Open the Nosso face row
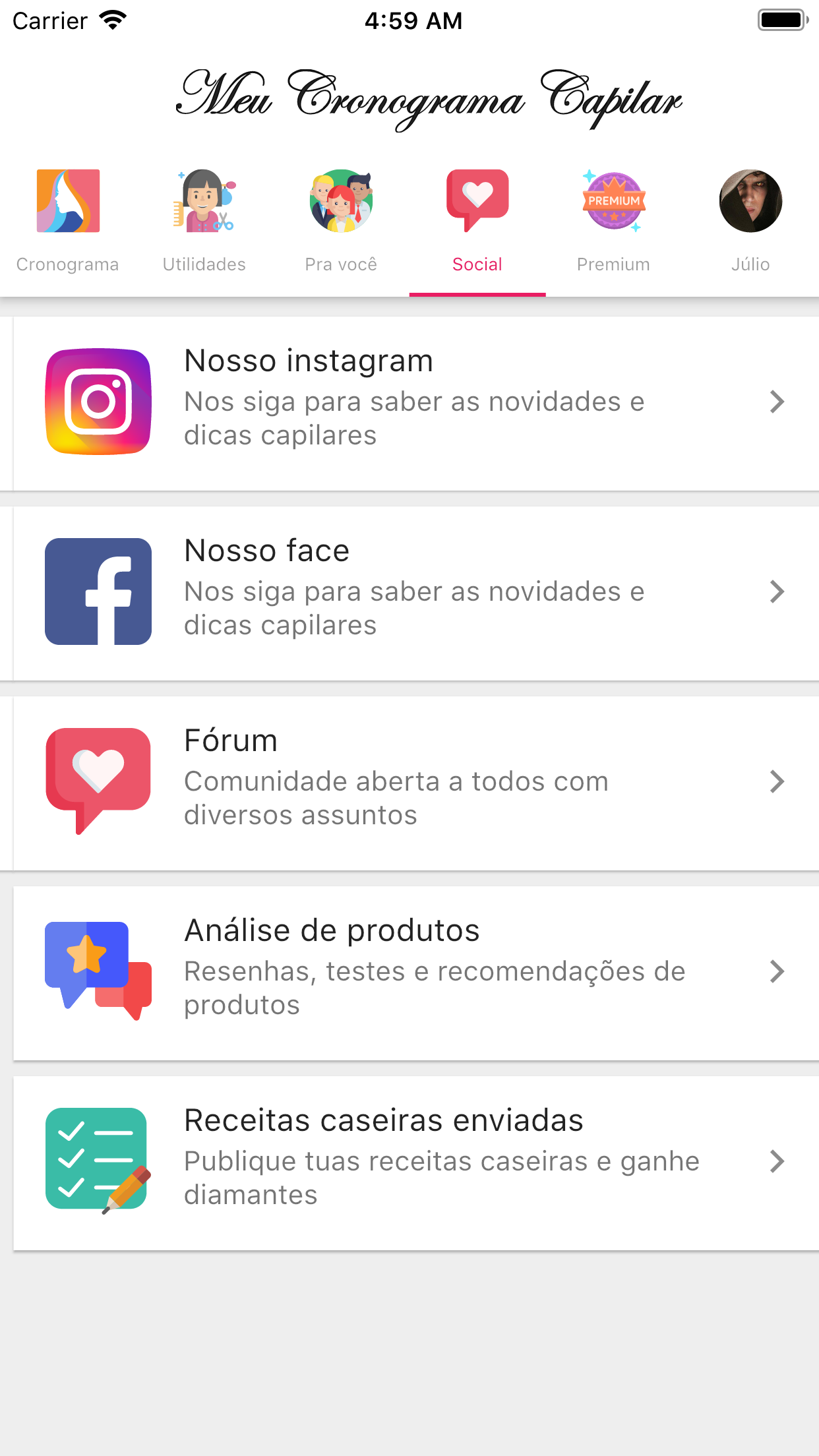Image resolution: width=819 pixels, height=1456 pixels. pyautogui.click(x=415, y=592)
